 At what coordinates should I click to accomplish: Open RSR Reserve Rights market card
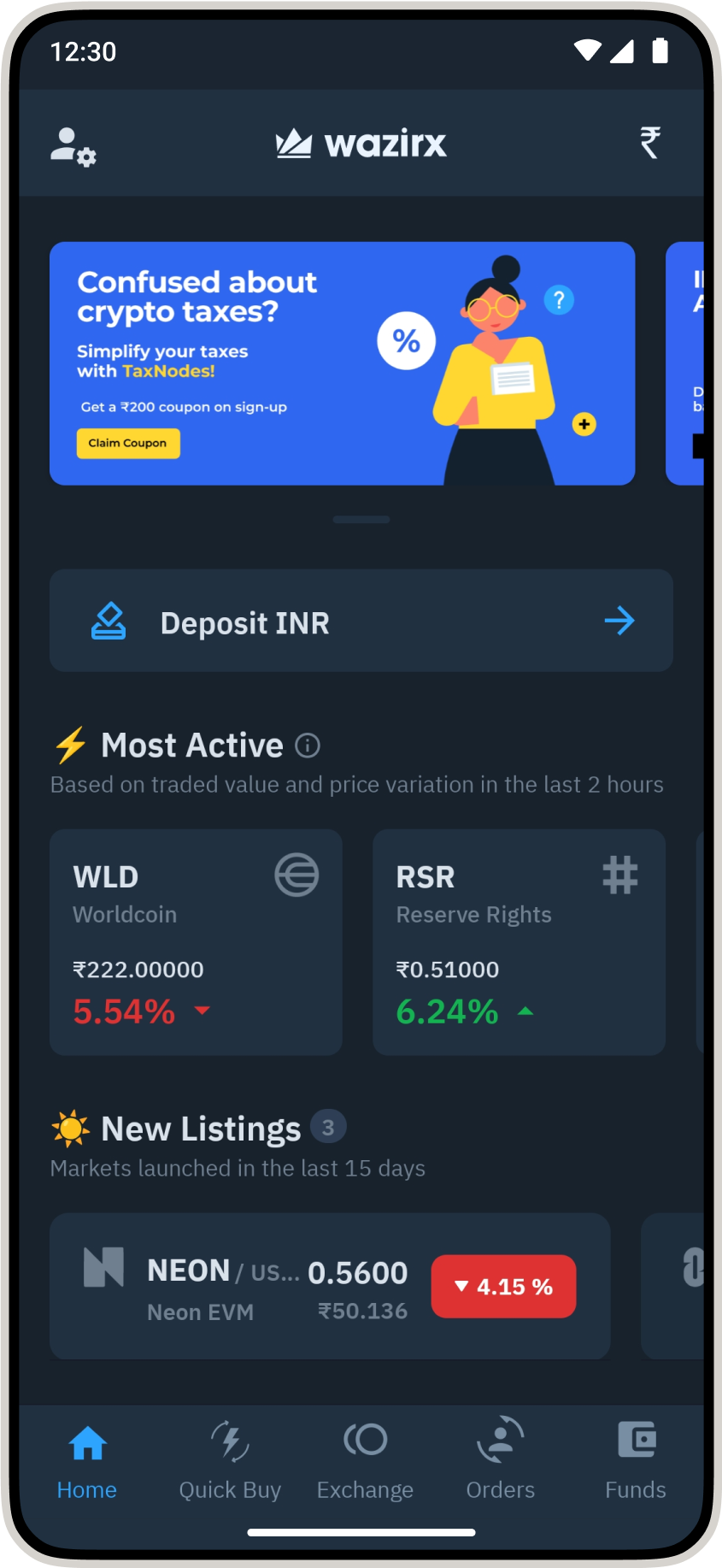coord(519,941)
